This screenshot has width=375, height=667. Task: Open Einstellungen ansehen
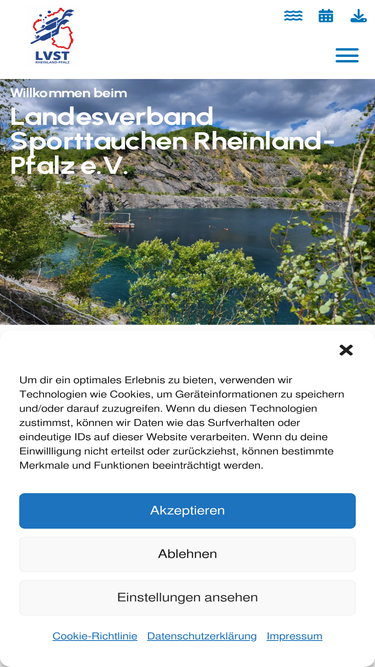point(188,597)
